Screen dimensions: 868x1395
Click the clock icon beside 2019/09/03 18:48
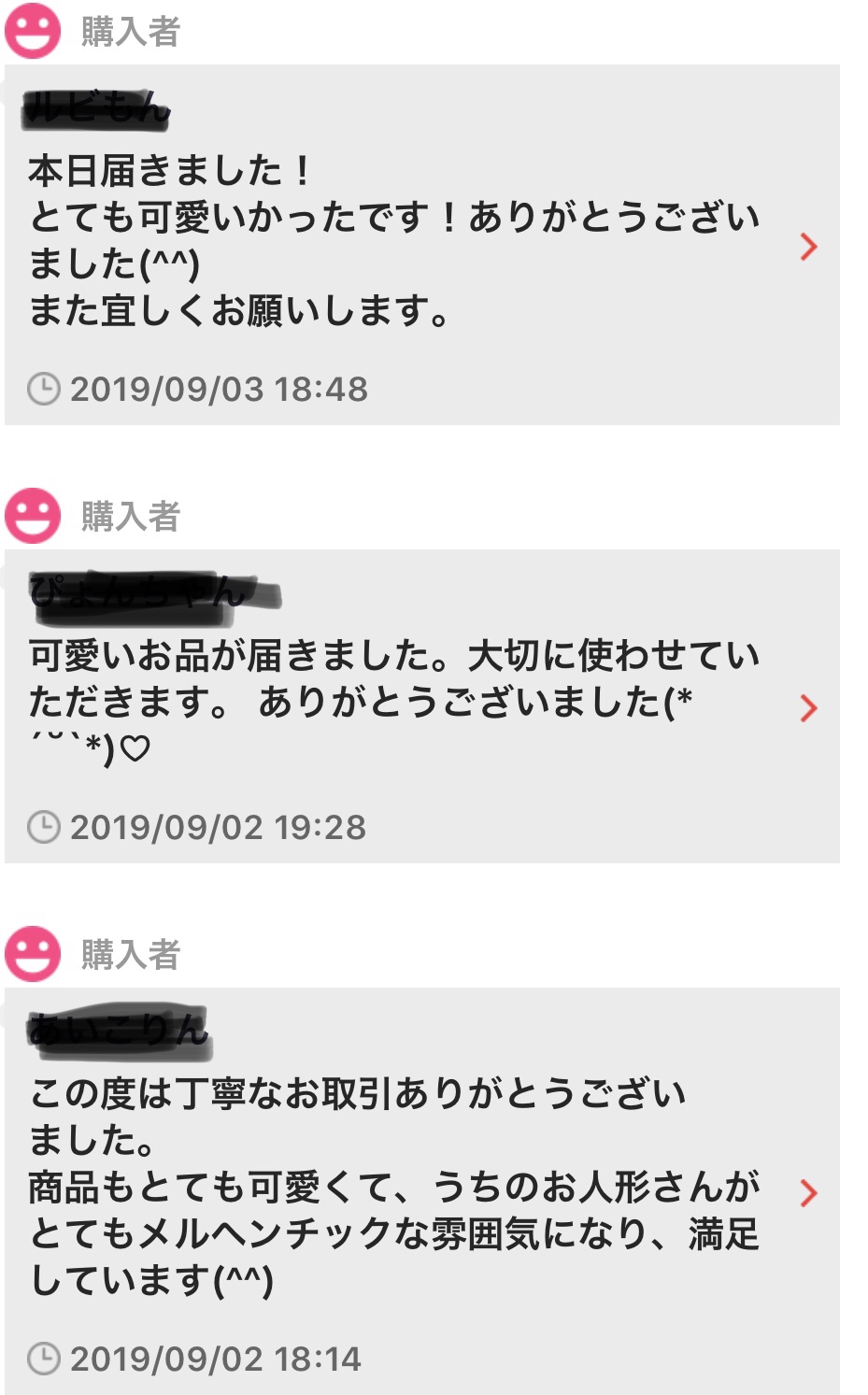(x=45, y=386)
